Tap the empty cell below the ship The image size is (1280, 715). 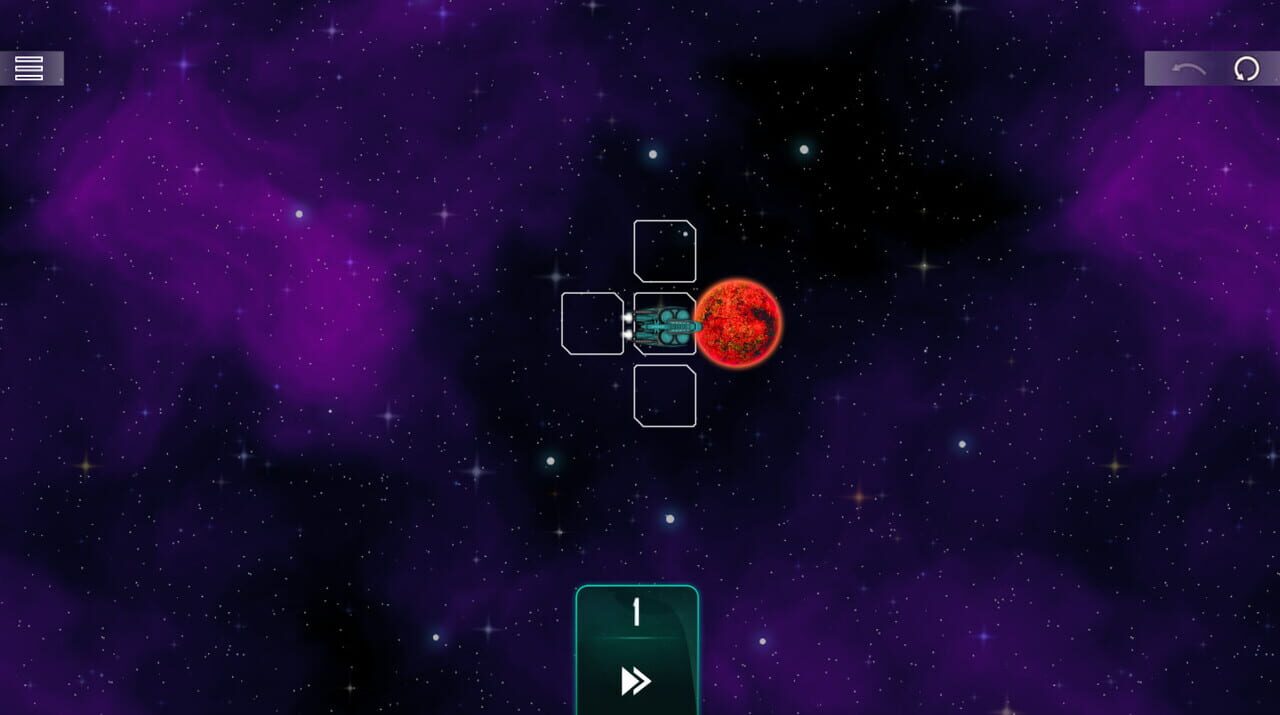point(665,396)
